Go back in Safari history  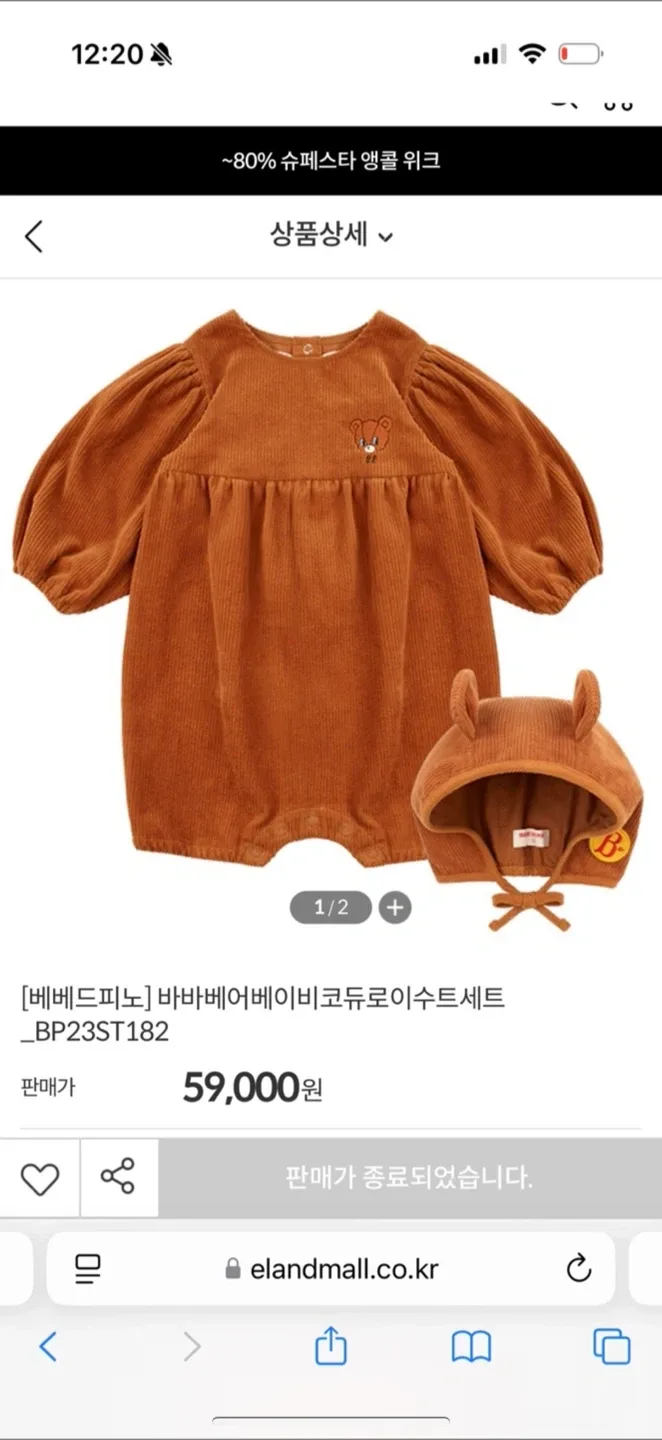pyautogui.click(x=48, y=1347)
